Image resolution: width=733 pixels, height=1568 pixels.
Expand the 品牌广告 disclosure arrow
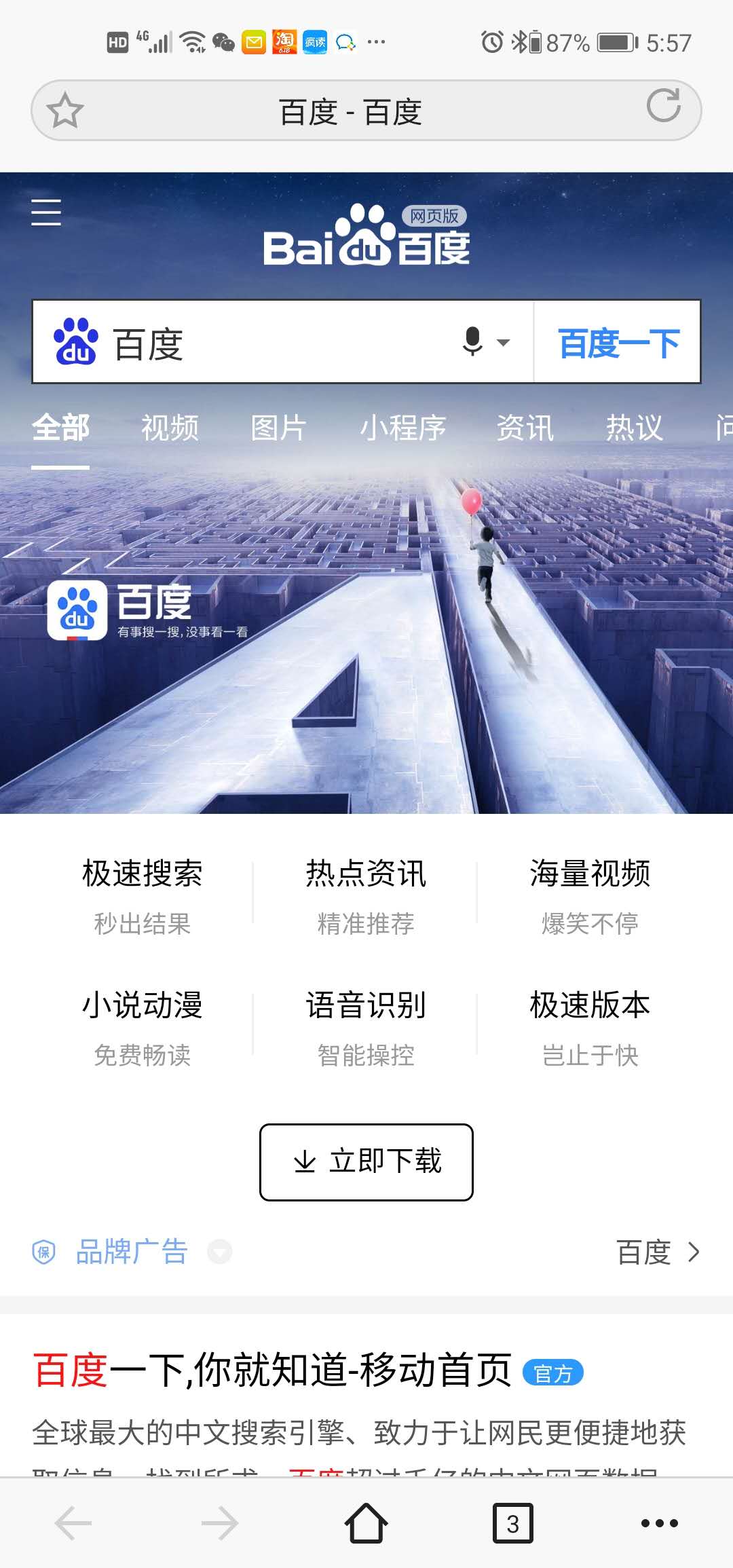tap(219, 1251)
